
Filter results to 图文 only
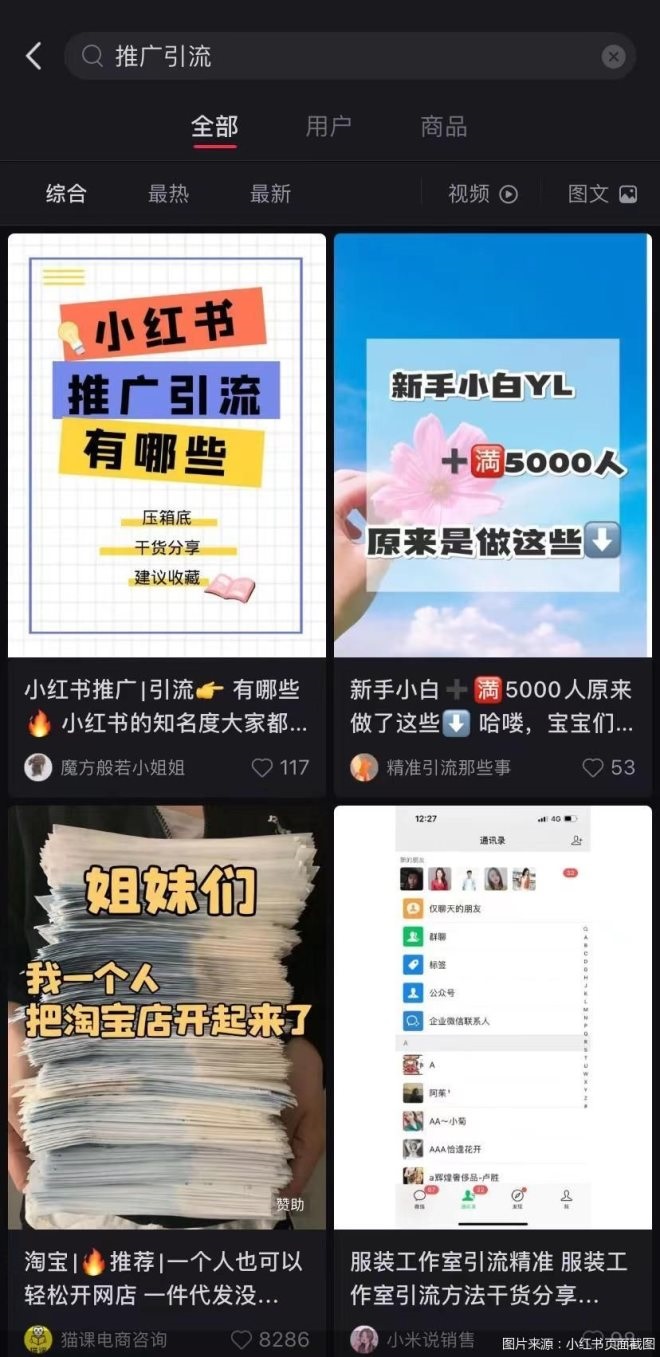click(x=602, y=194)
